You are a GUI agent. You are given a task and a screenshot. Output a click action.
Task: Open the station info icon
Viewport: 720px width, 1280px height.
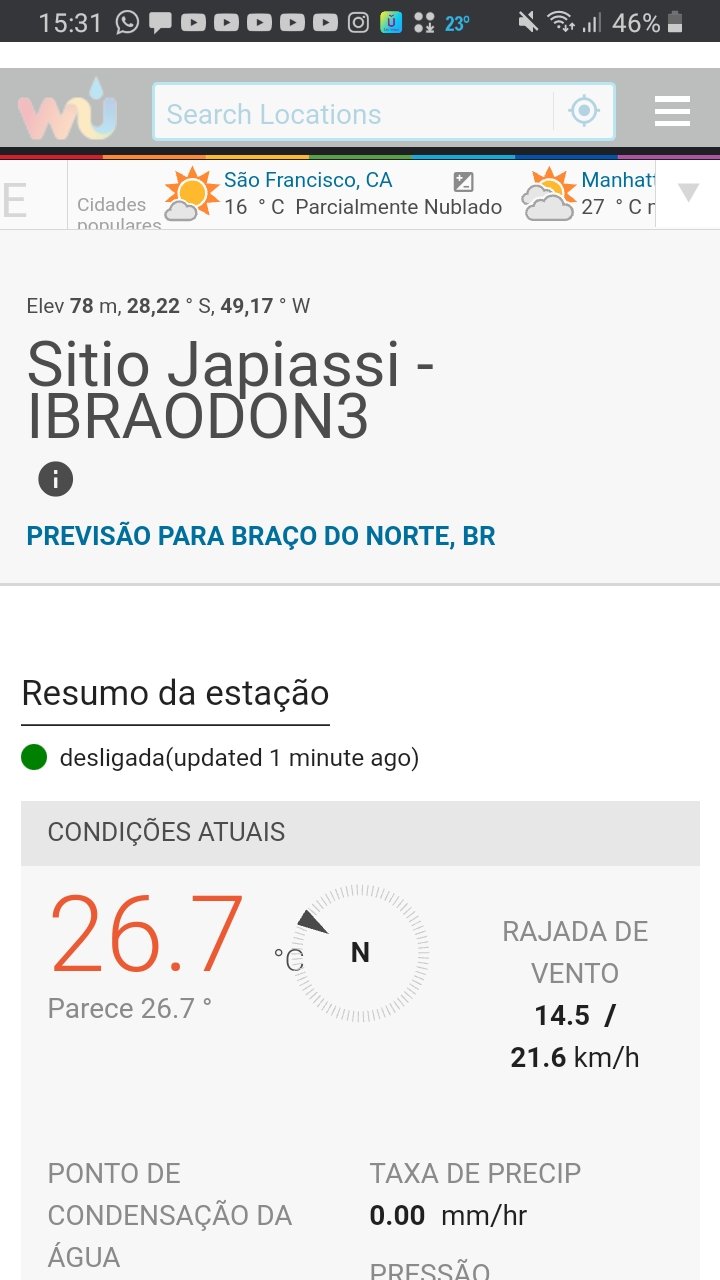pyautogui.click(x=56, y=479)
